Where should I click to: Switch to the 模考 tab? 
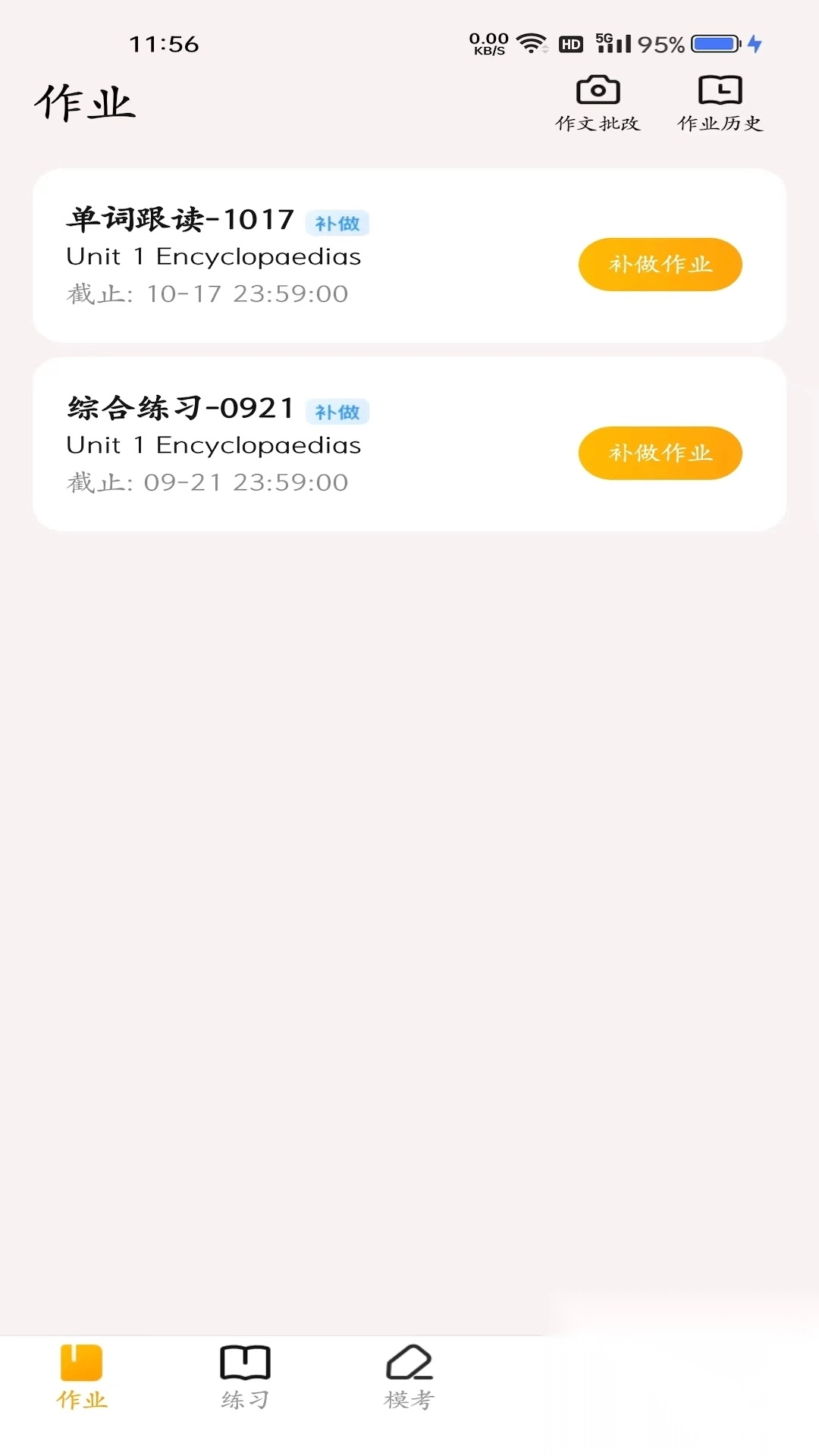pos(409,1374)
